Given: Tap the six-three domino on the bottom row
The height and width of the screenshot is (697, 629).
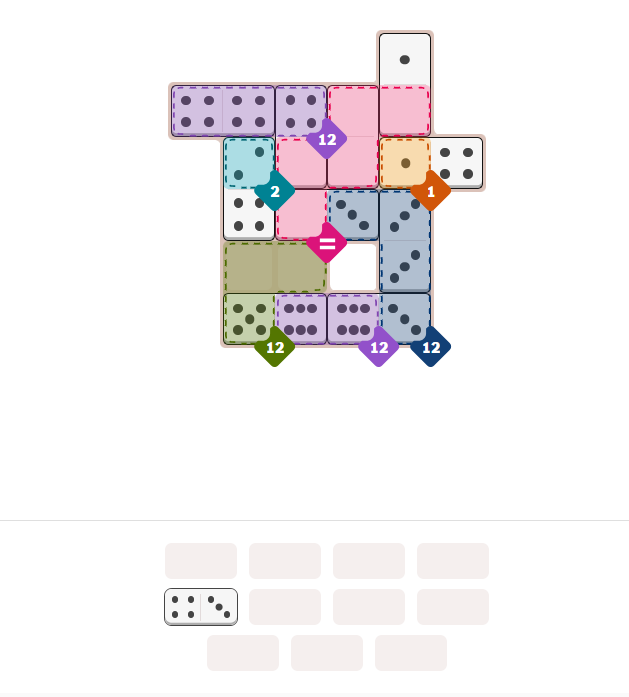Looking at the screenshot, I should point(379,318).
